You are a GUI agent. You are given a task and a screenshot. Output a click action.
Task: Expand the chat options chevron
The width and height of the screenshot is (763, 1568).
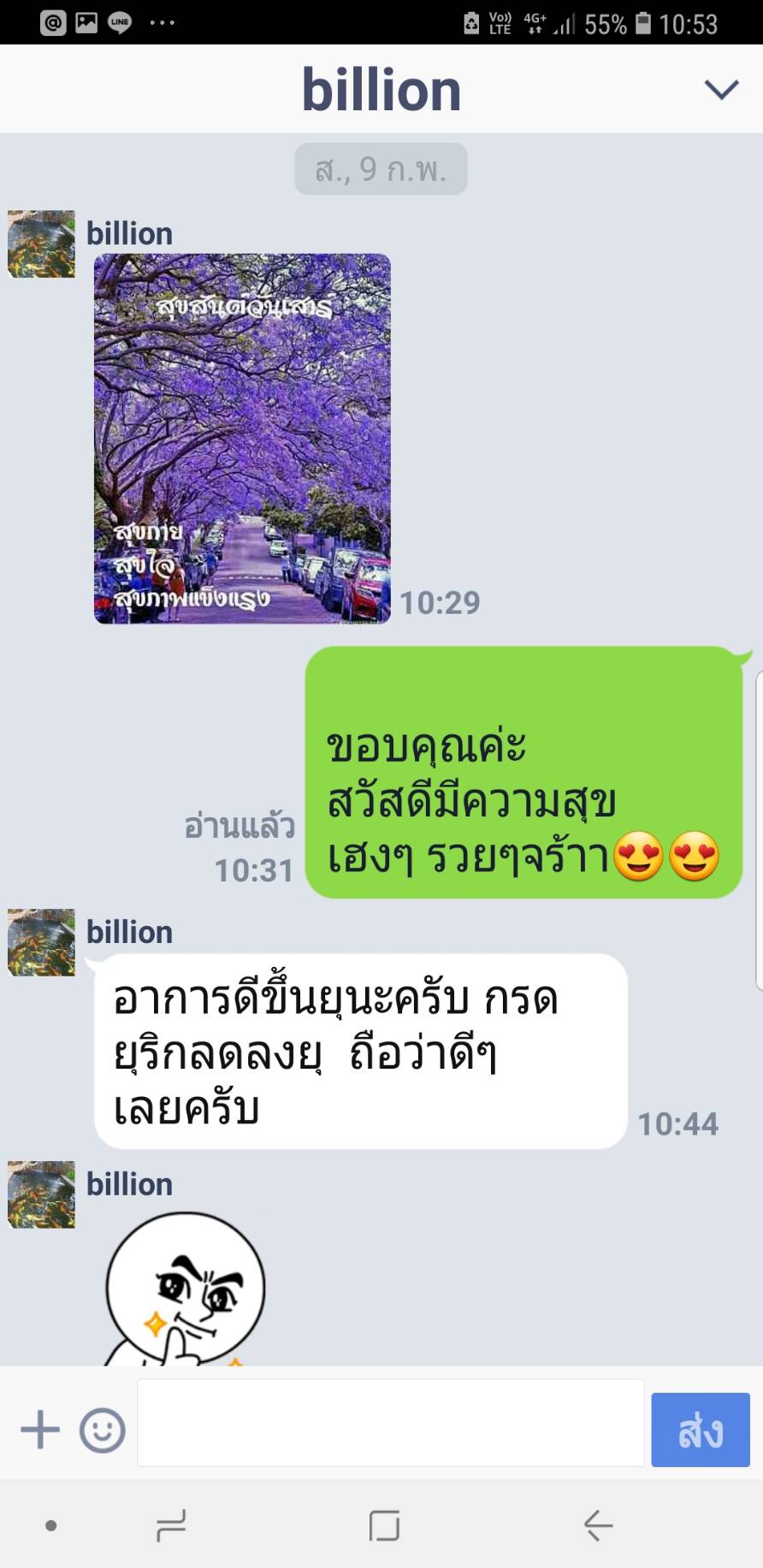tap(720, 89)
